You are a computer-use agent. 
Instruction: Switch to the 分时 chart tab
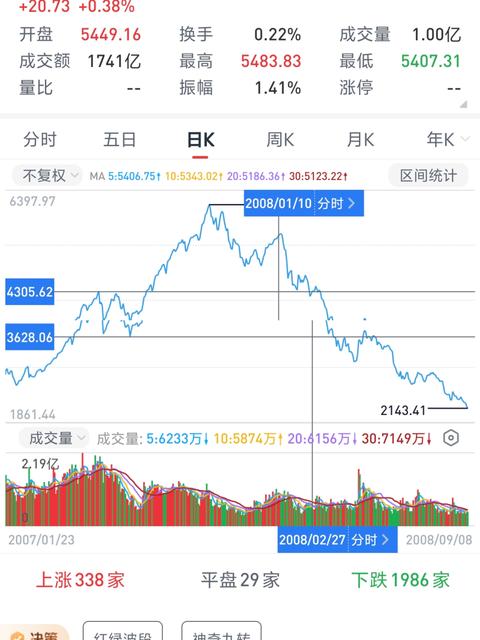tap(40, 140)
